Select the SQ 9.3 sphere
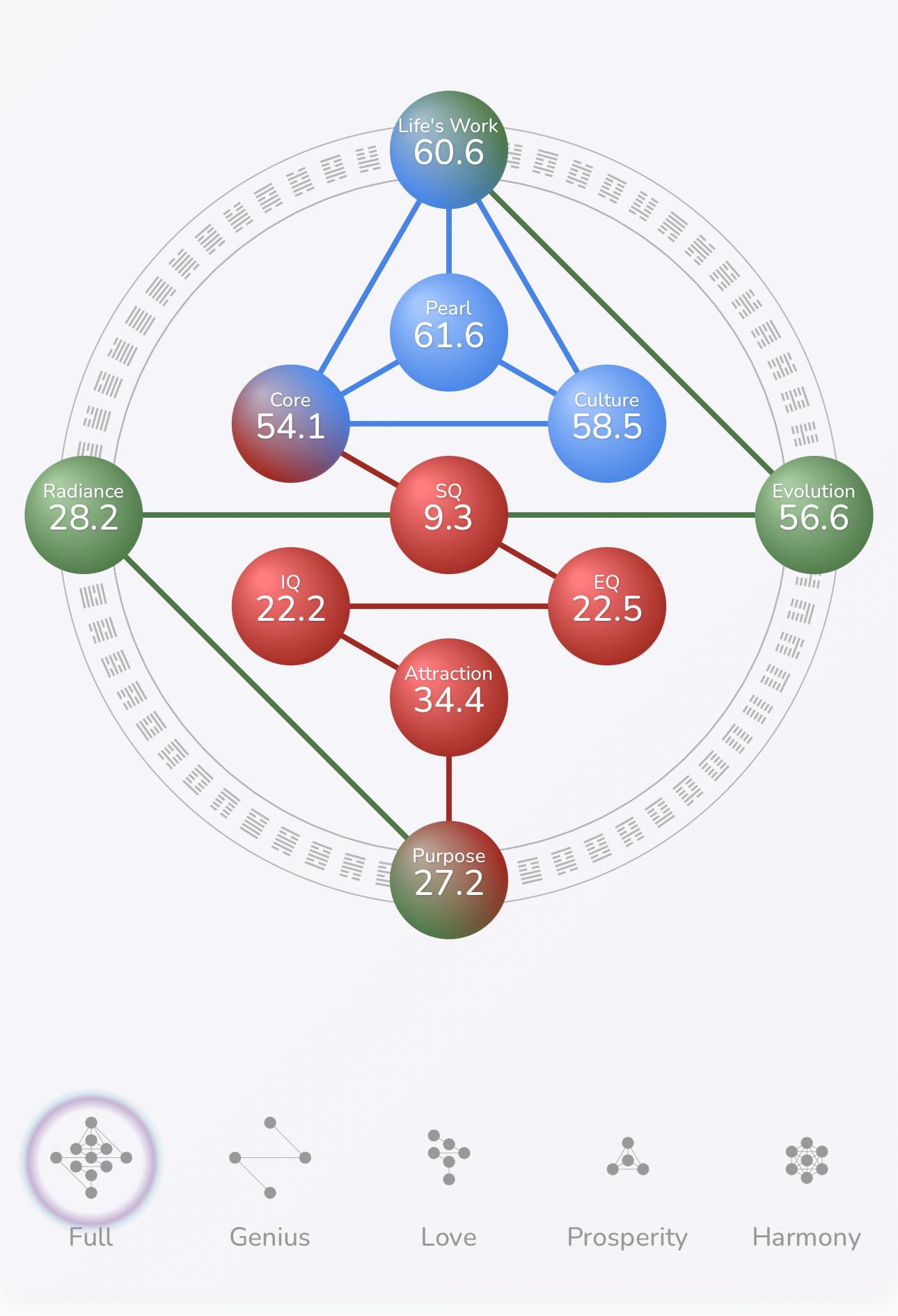Screen dimensions: 898x1316 tap(449, 515)
